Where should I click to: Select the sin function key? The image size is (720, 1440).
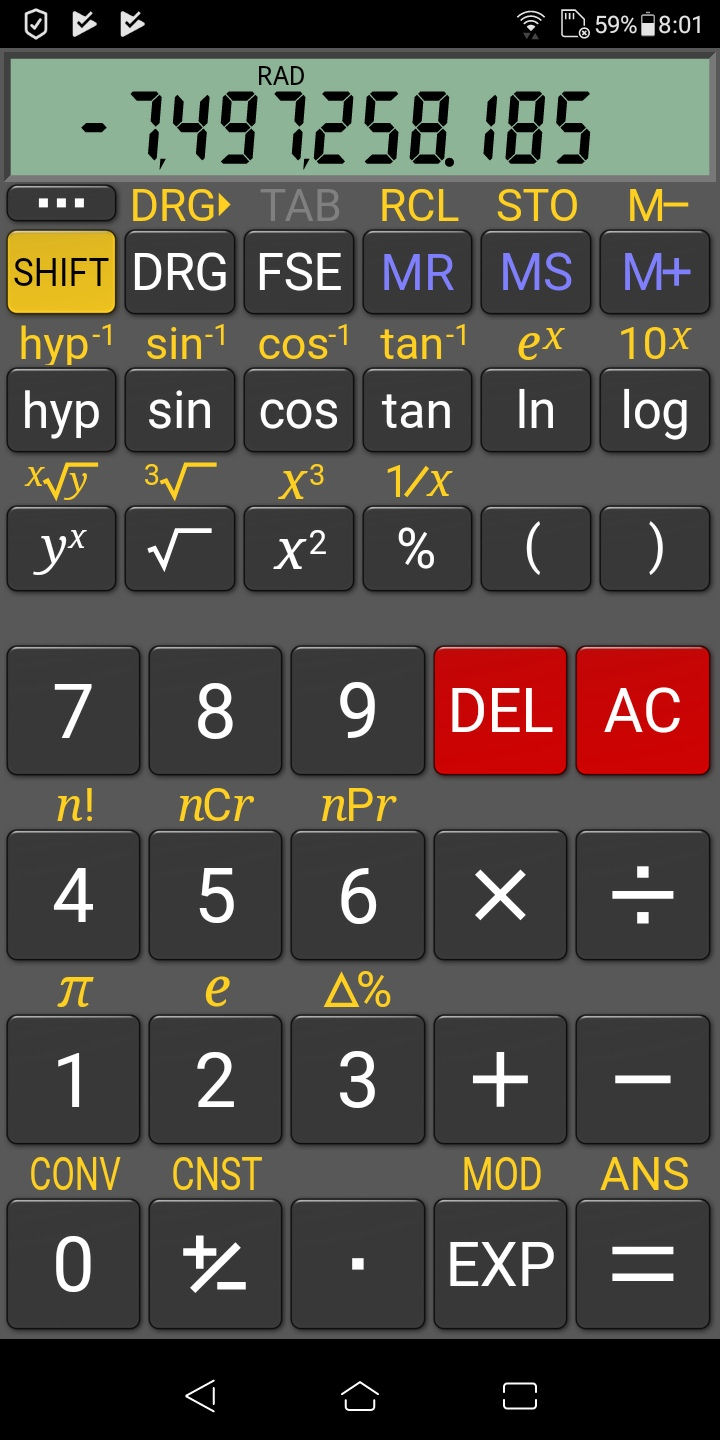180,410
